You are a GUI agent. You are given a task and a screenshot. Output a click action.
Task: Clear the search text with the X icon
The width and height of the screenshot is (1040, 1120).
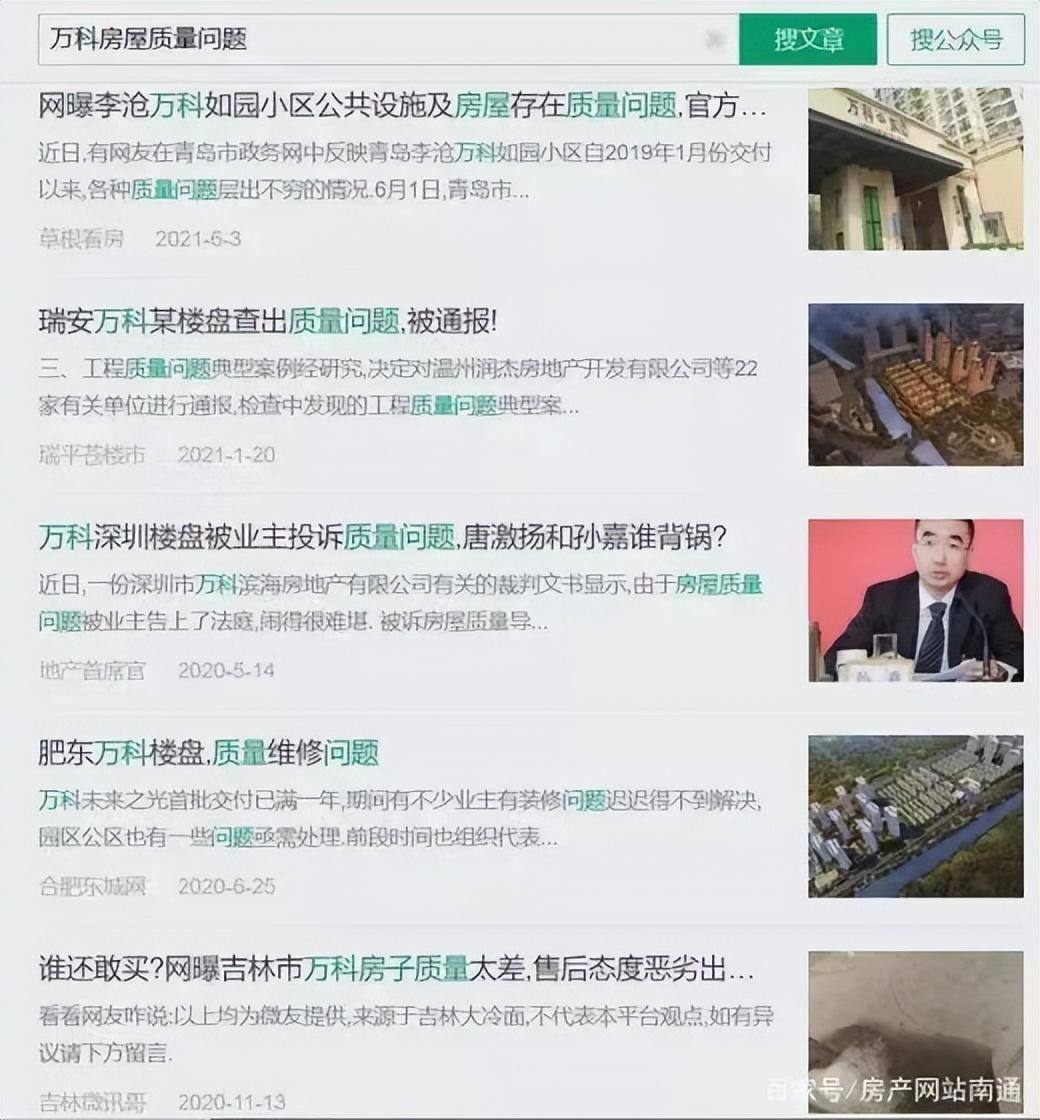(714, 40)
